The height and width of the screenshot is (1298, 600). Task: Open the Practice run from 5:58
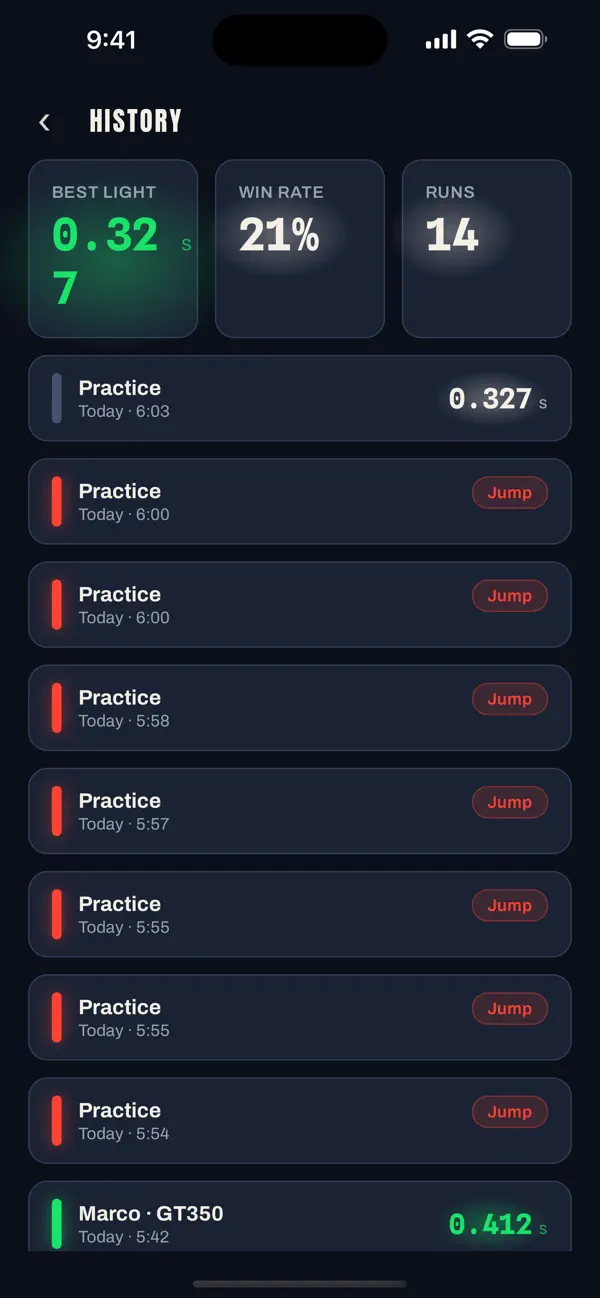coord(300,708)
